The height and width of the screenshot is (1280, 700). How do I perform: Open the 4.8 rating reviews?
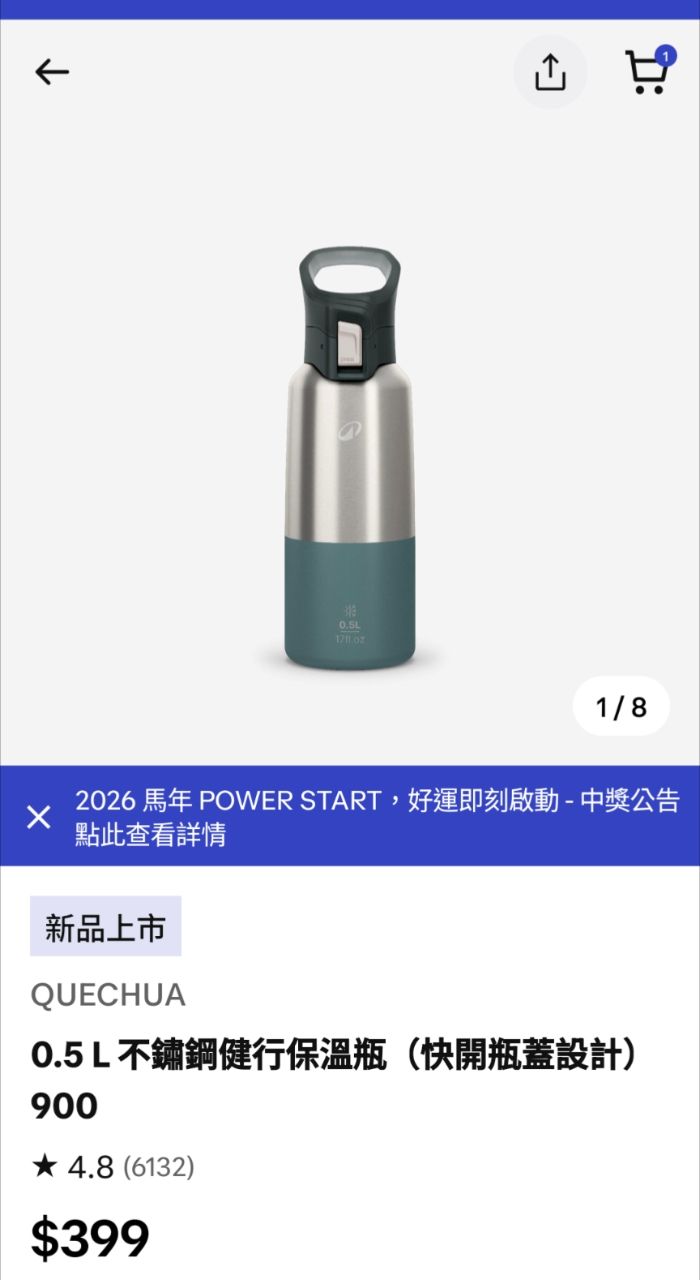click(x=113, y=1166)
